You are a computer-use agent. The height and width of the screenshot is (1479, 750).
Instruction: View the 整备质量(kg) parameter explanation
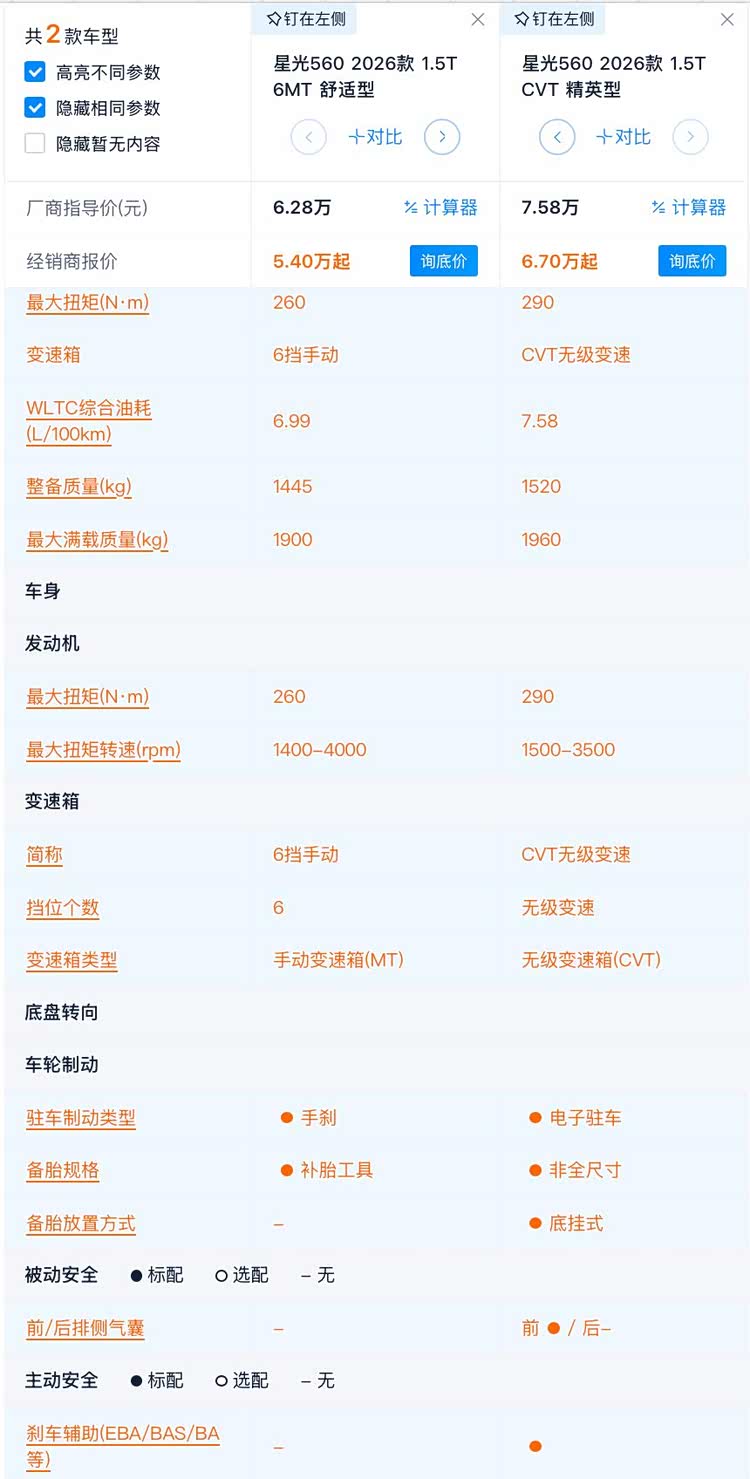pyautogui.click(x=79, y=487)
